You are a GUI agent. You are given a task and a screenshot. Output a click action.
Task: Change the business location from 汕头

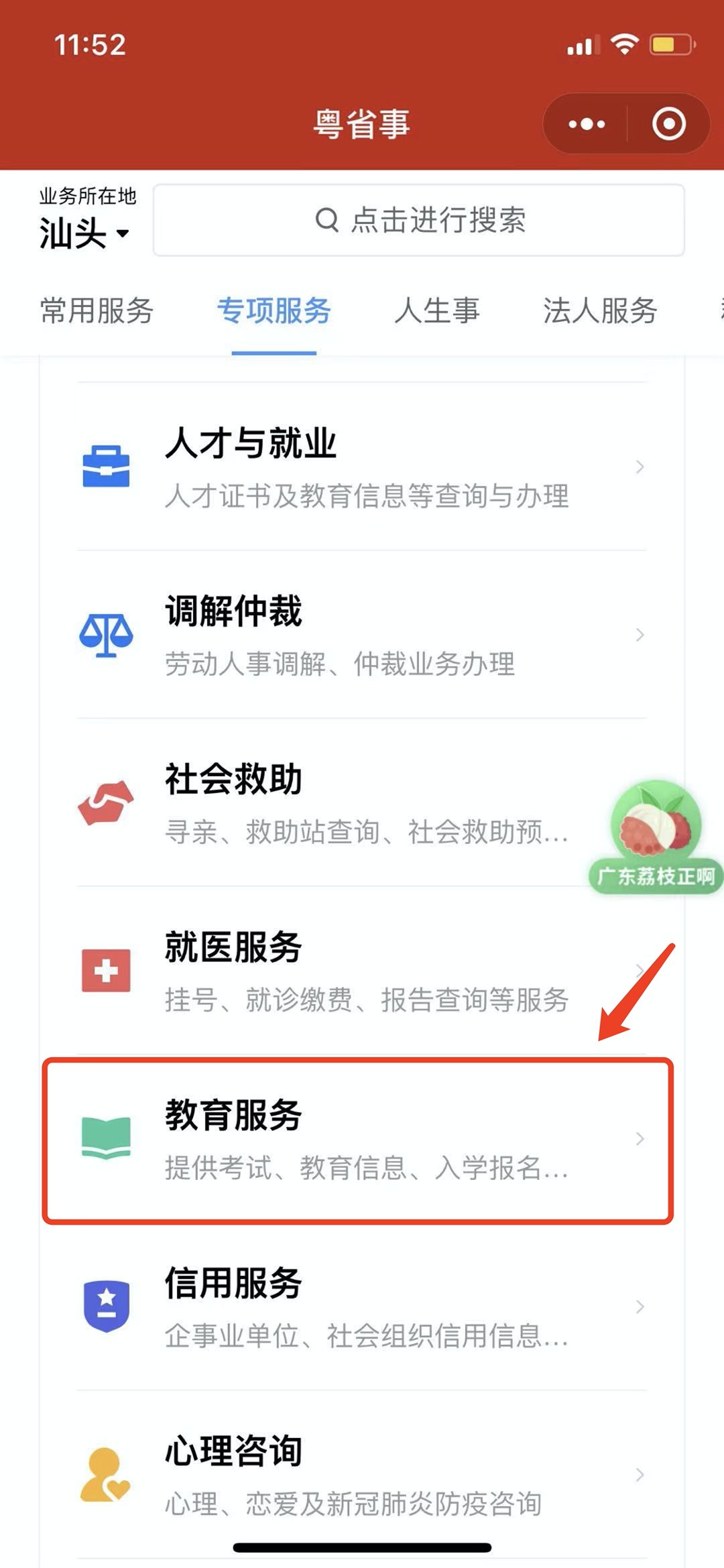[x=85, y=233]
